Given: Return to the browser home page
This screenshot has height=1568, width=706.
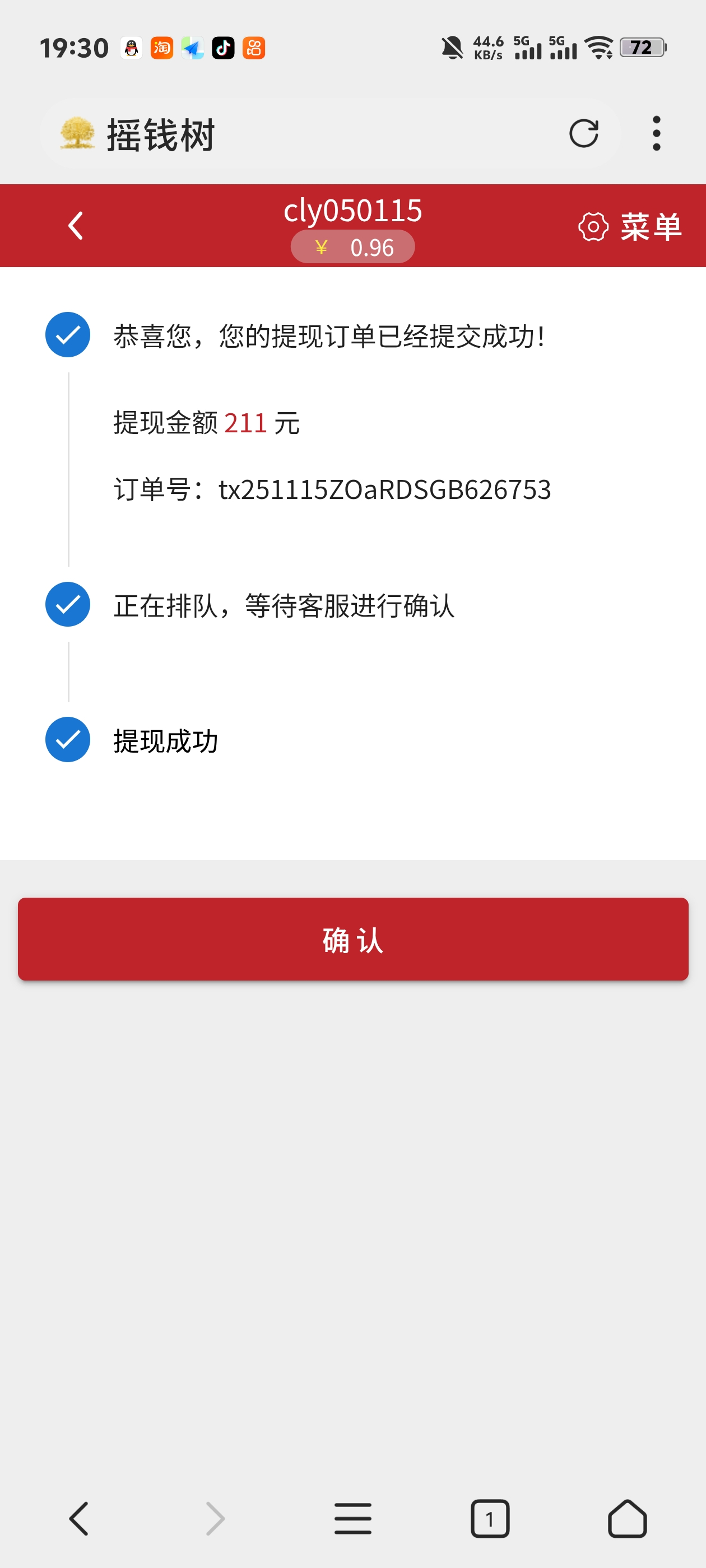Looking at the screenshot, I should tap(627, 1518).
